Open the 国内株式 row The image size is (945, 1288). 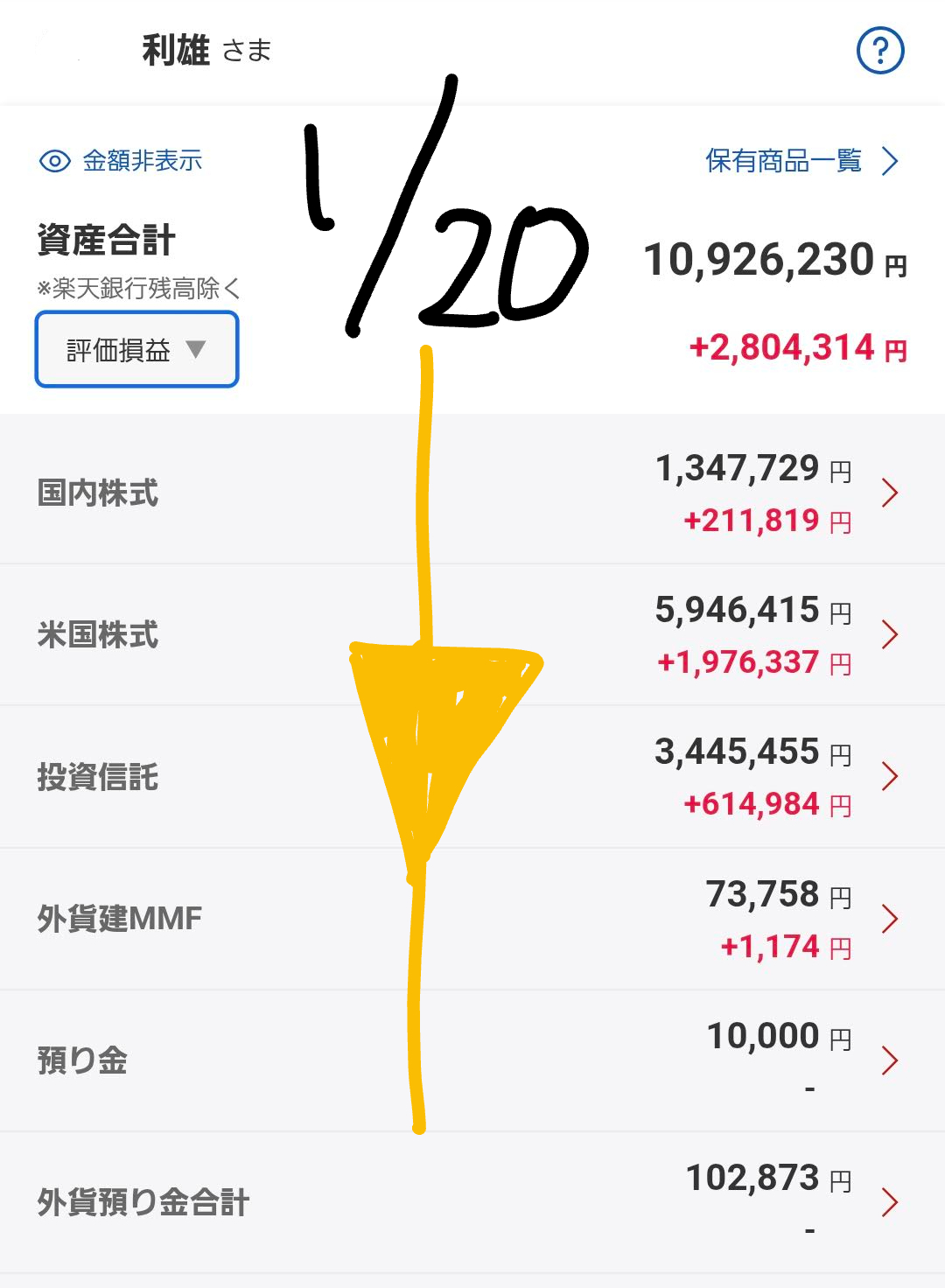pyautogui.click(x=472, y=493)
